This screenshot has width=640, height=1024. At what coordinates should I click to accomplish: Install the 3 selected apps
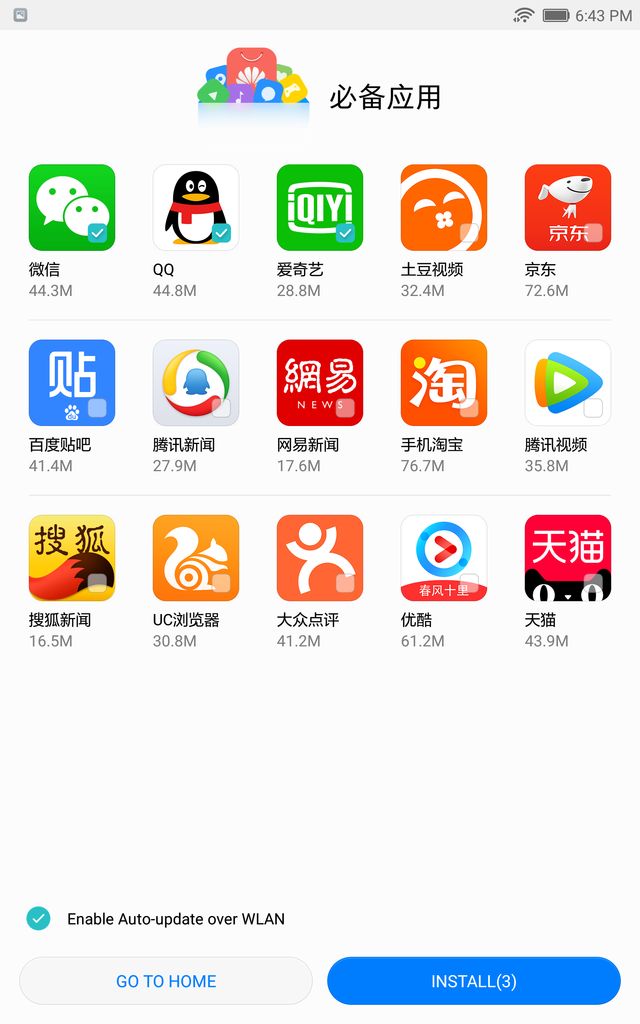[x=474, y=981]
